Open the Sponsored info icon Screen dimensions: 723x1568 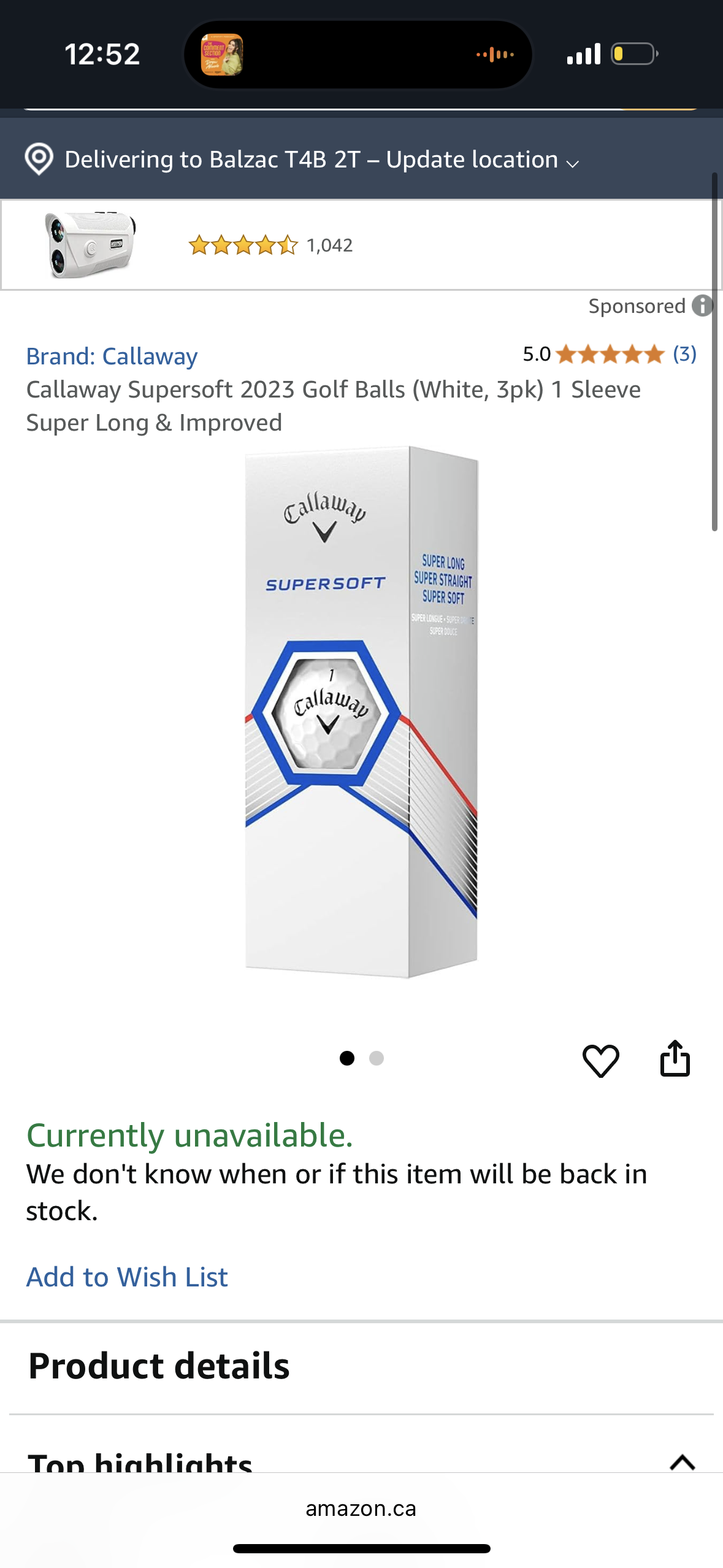pyautogui.click(x=702, y=306)
